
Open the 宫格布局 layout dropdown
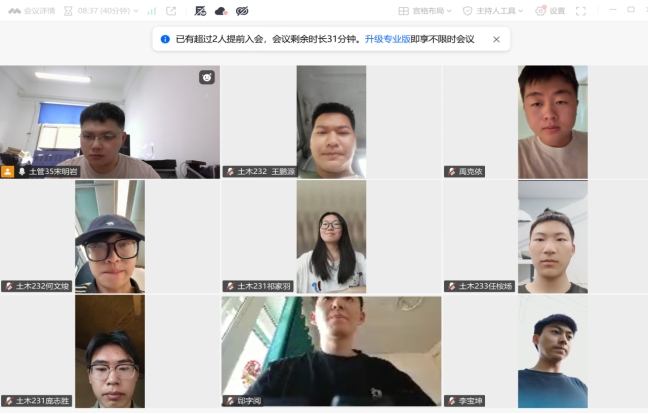tap(425, 11)
